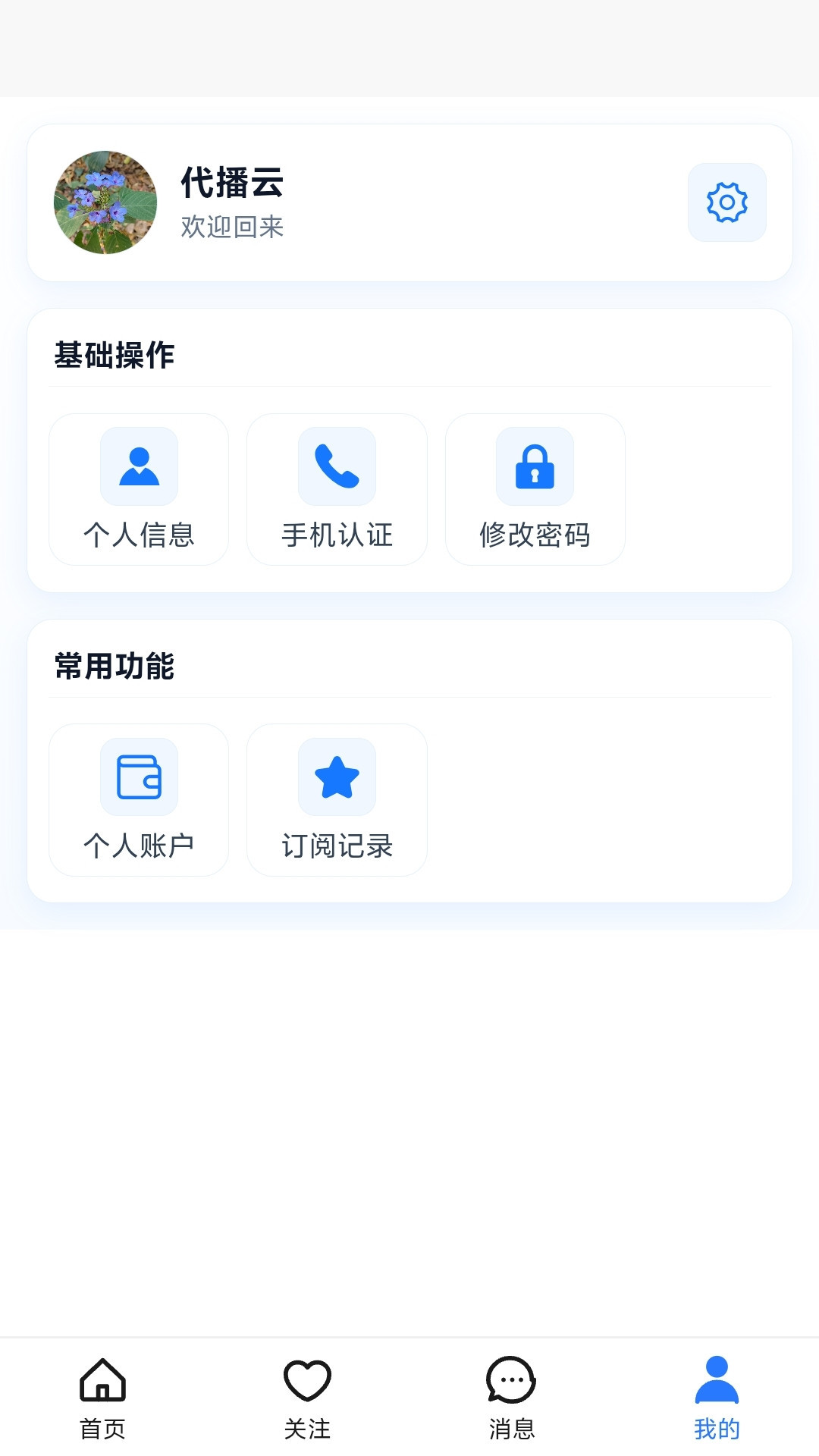Open the settings gear icon
This screenshot has height=1456, width=819.
tap(726, 202)
